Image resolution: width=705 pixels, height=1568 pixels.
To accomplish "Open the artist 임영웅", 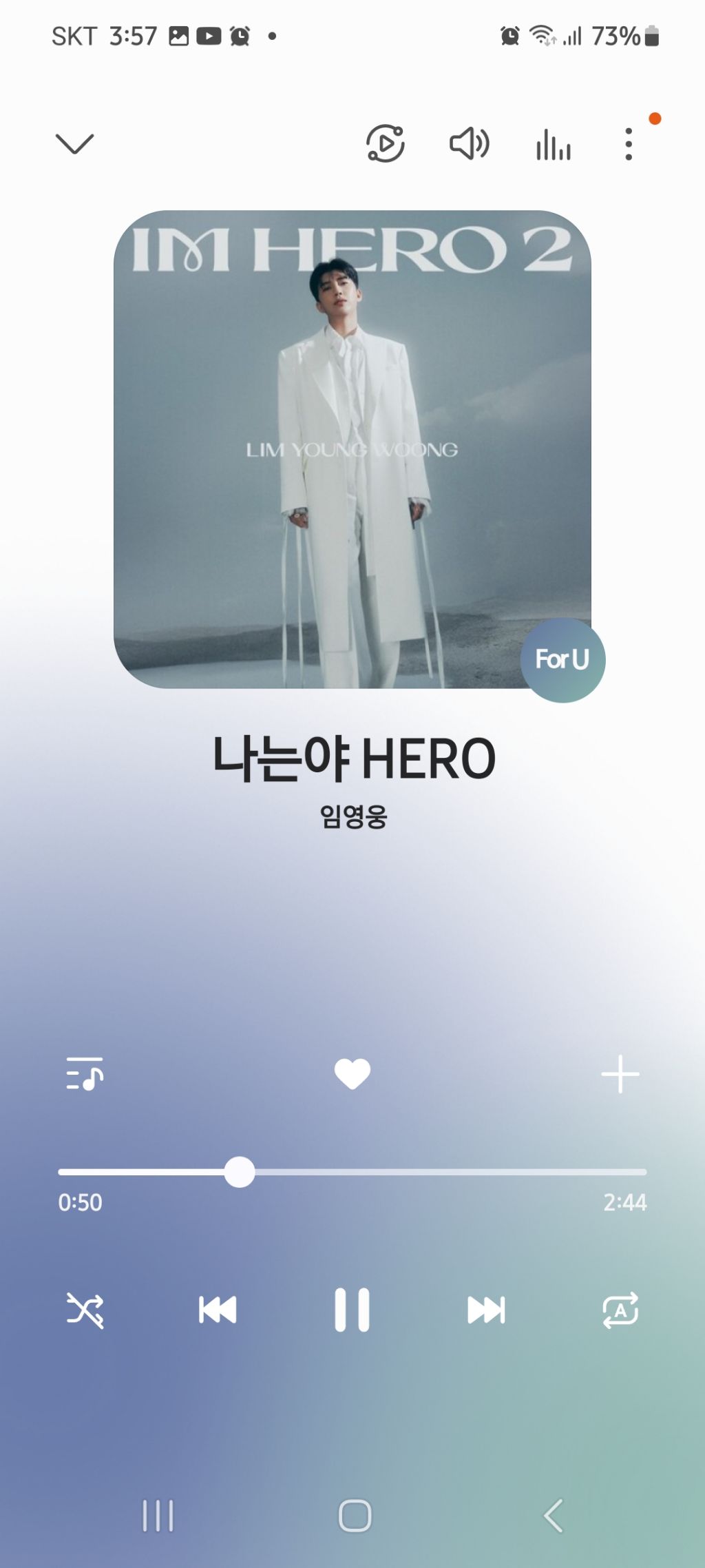I will [353, 816].
